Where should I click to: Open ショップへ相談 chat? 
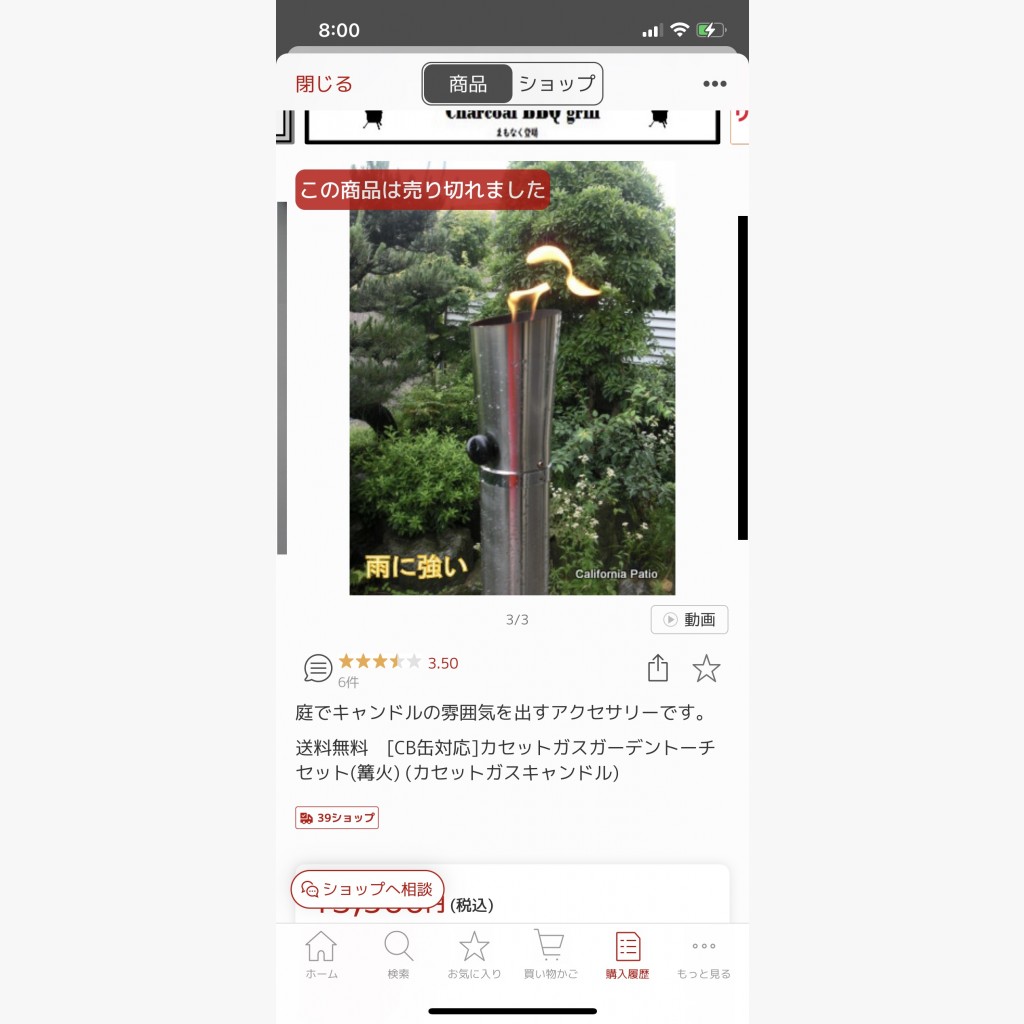pyautogui.click(x=367, y=888)
